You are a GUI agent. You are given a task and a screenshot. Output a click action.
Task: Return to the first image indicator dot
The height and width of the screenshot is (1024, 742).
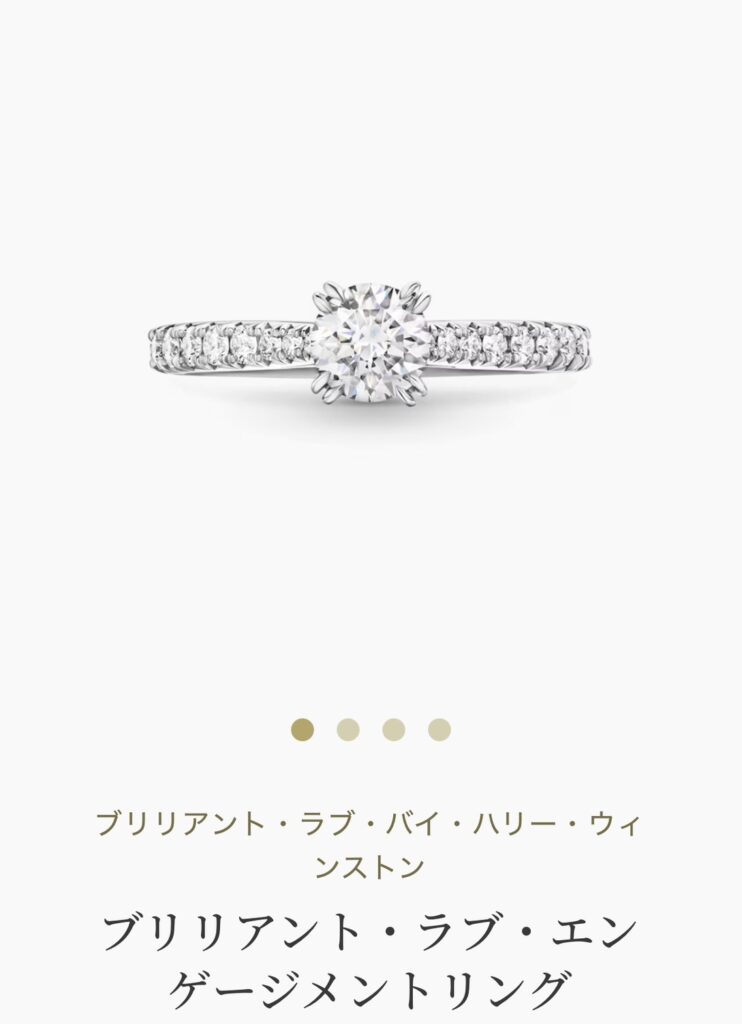302,730
